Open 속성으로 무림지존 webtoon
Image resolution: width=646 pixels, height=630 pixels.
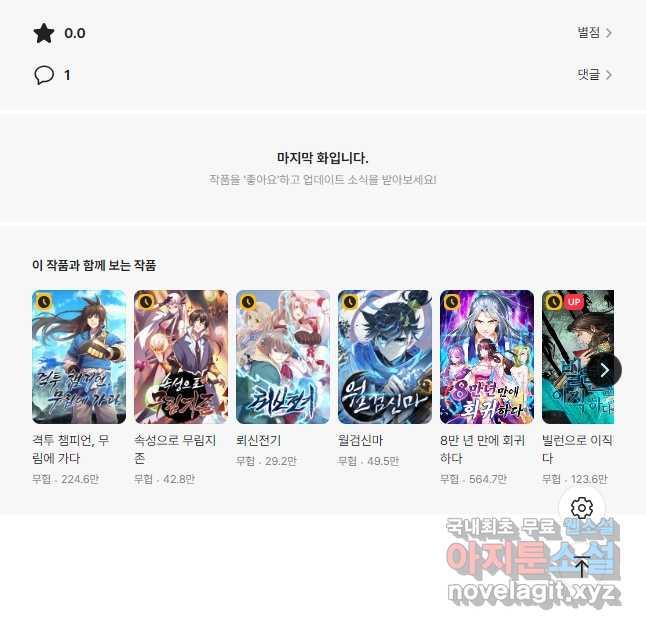[181, 357]
